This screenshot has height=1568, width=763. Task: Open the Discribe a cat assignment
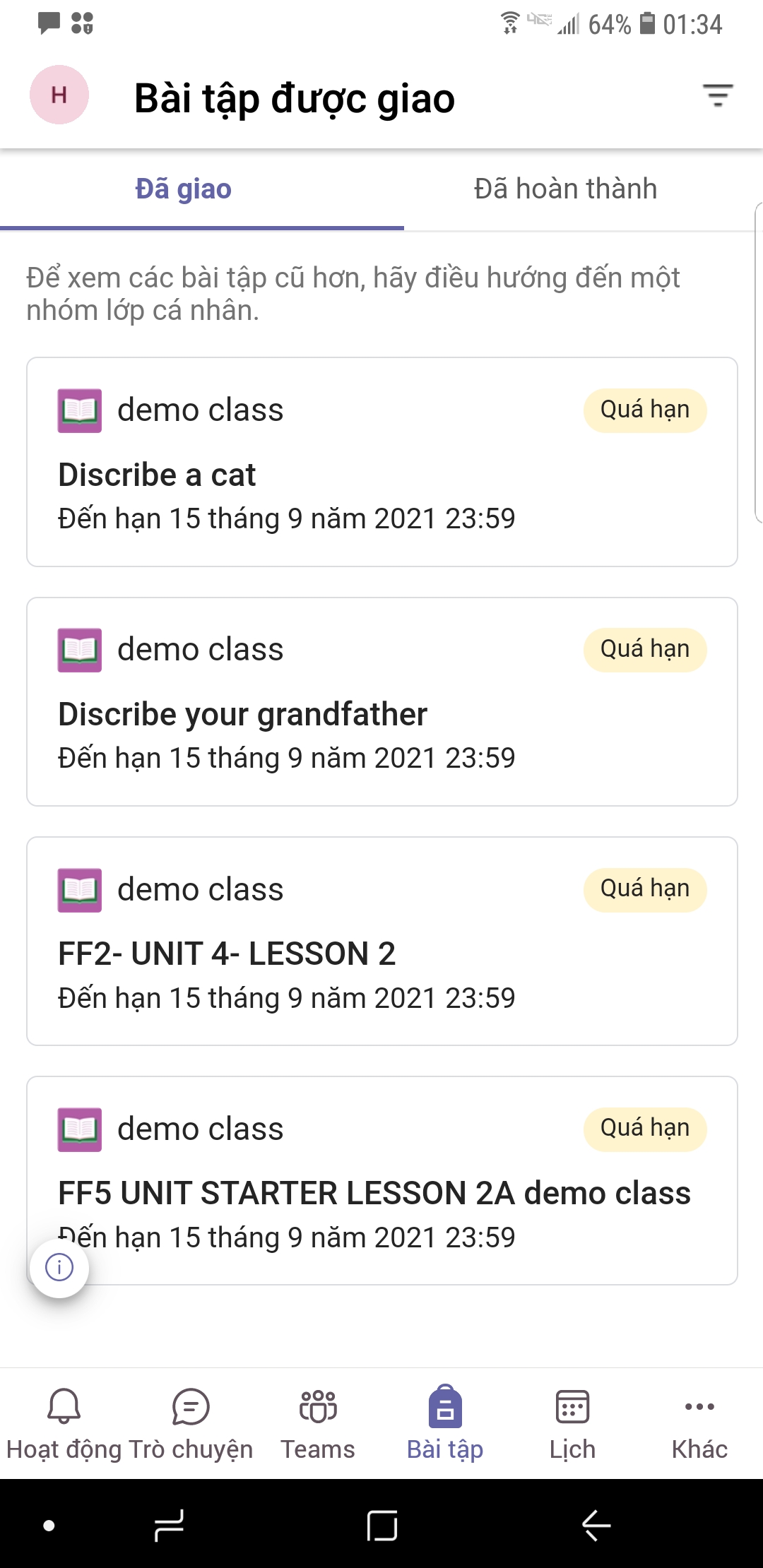pos(382,462)
